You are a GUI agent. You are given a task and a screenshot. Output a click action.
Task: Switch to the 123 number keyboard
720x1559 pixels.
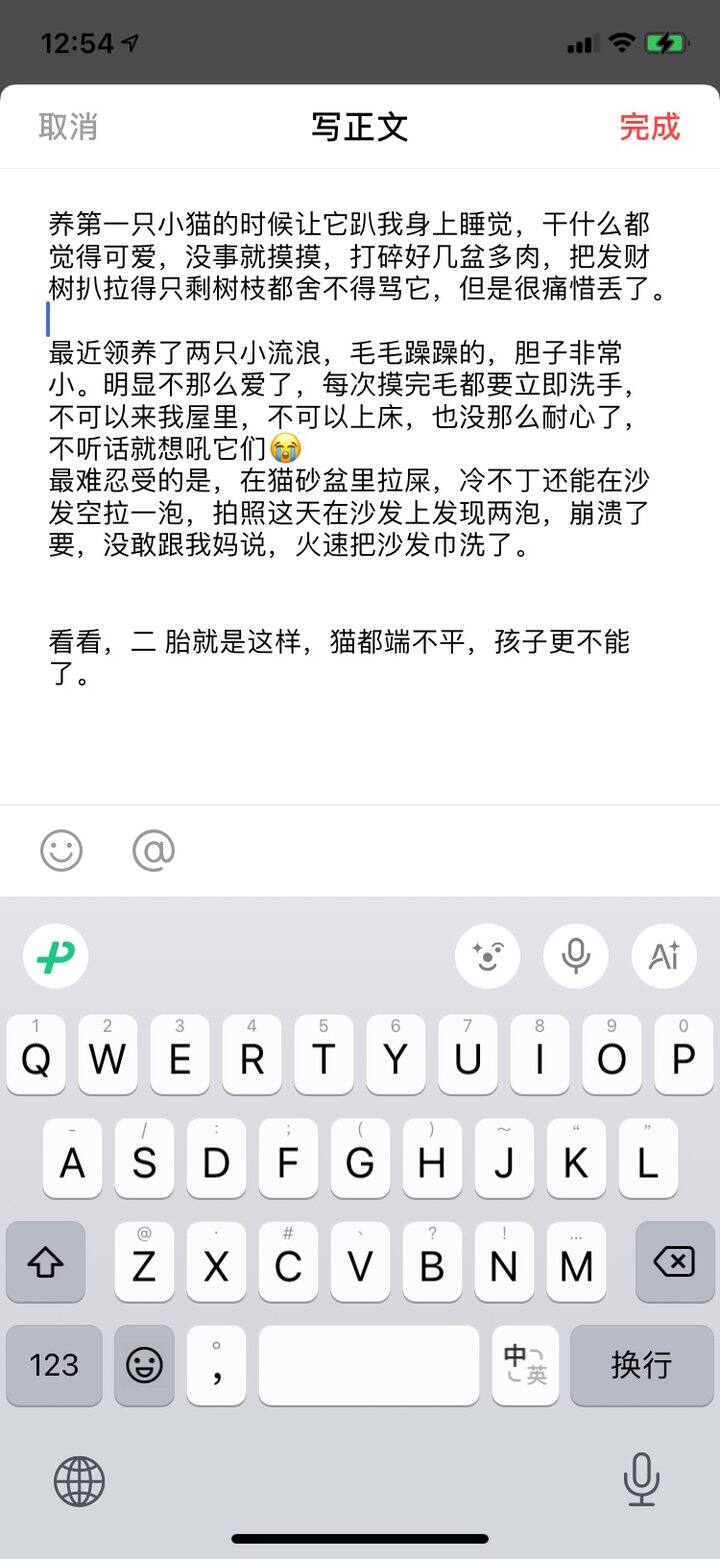(54, 1365)
